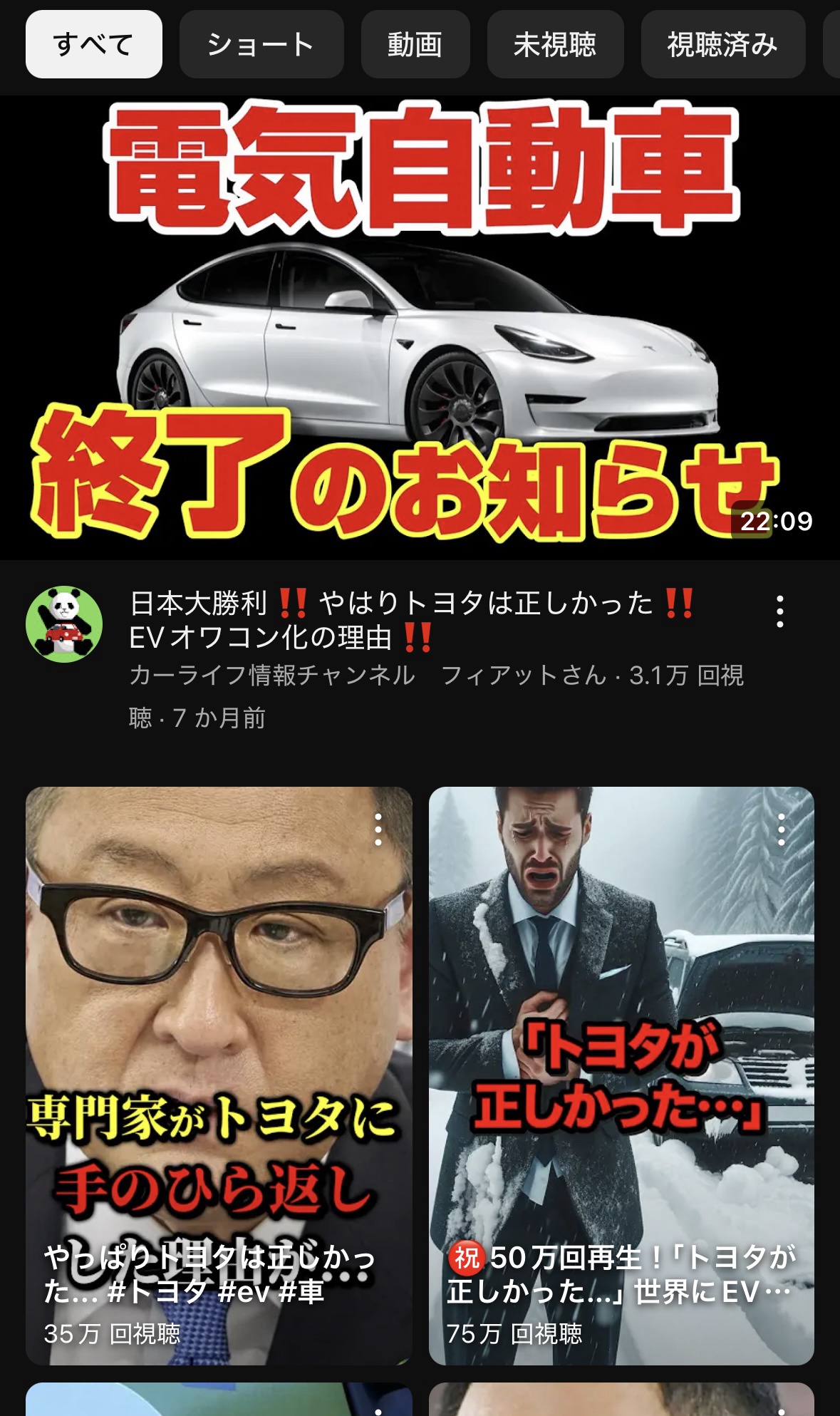
Task: Filter by 動画 chip
Action: click(x=415, y=44)
